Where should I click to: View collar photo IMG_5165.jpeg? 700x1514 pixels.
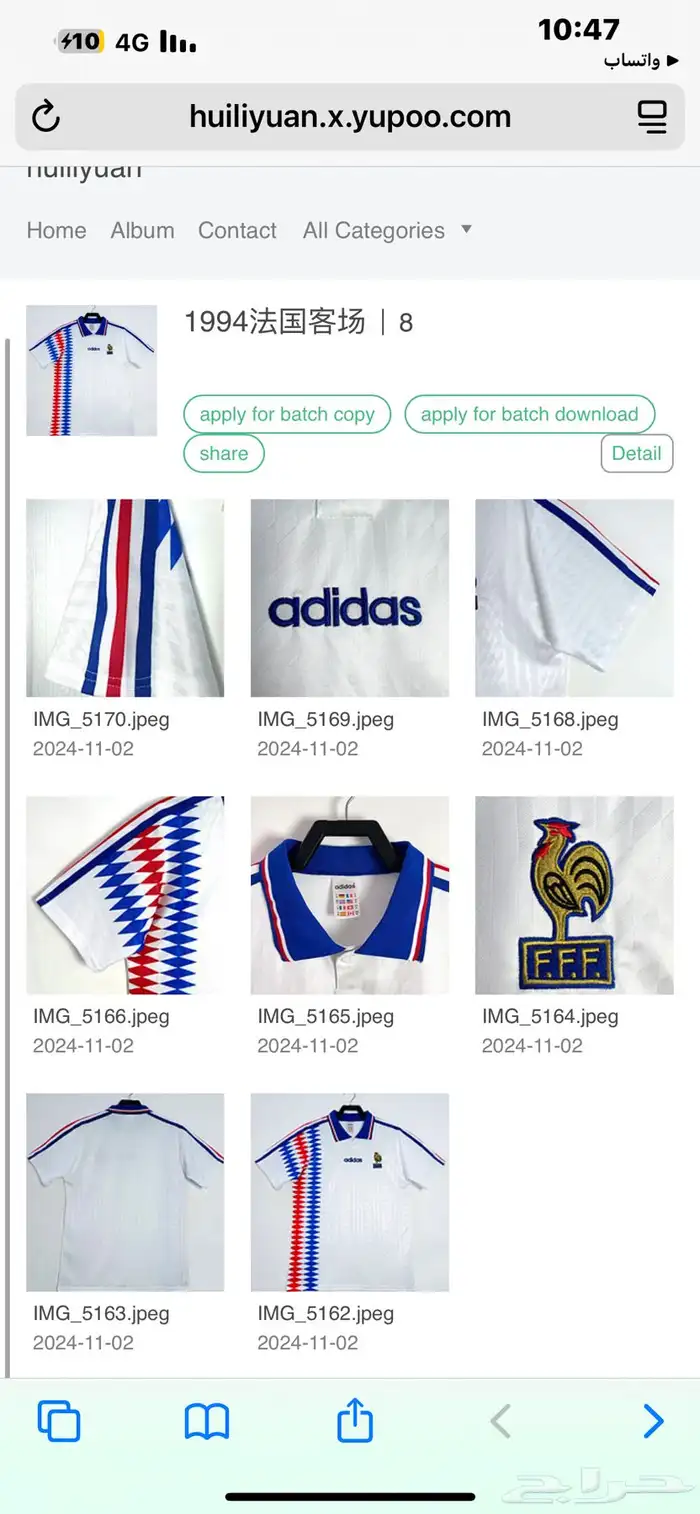coord(349,895)
